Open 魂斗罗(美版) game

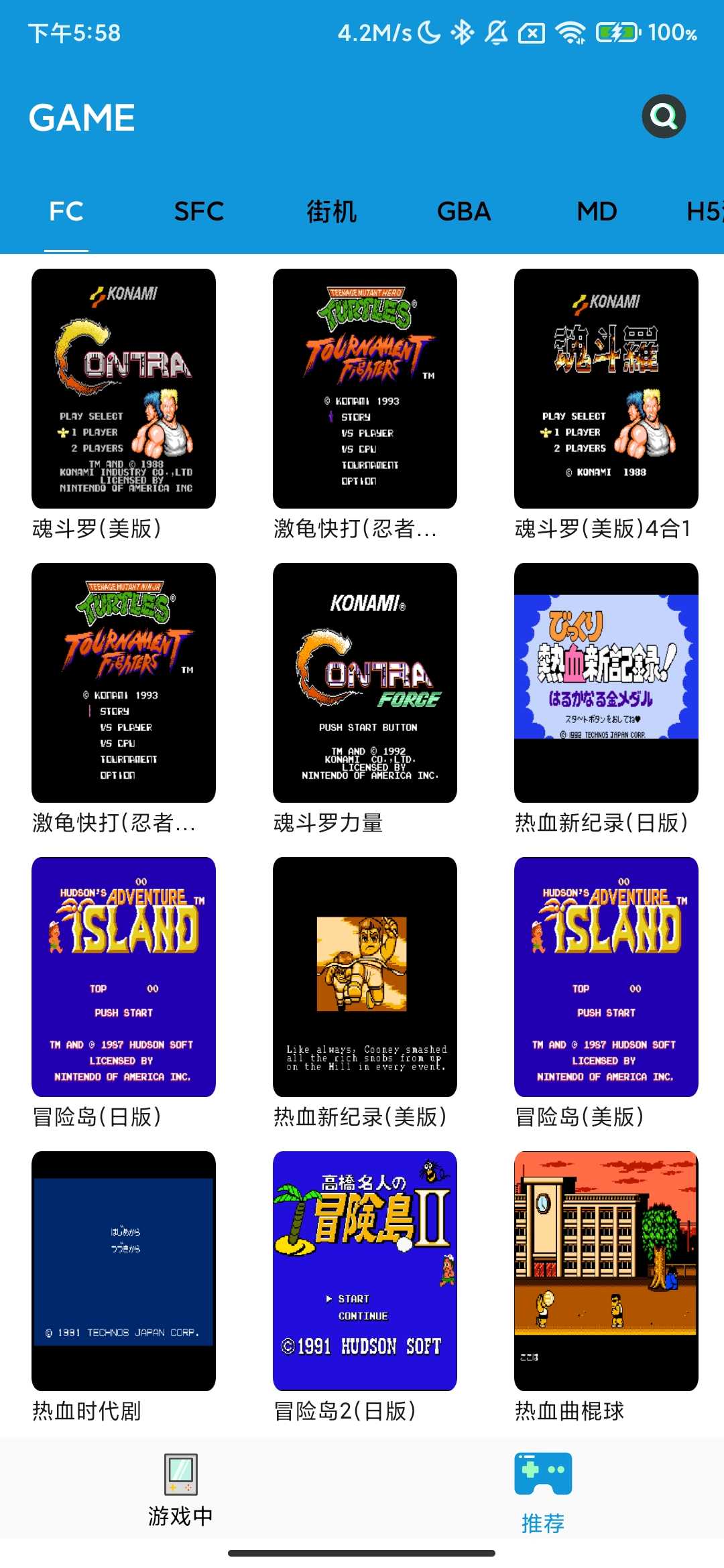(x=123, y=389)
